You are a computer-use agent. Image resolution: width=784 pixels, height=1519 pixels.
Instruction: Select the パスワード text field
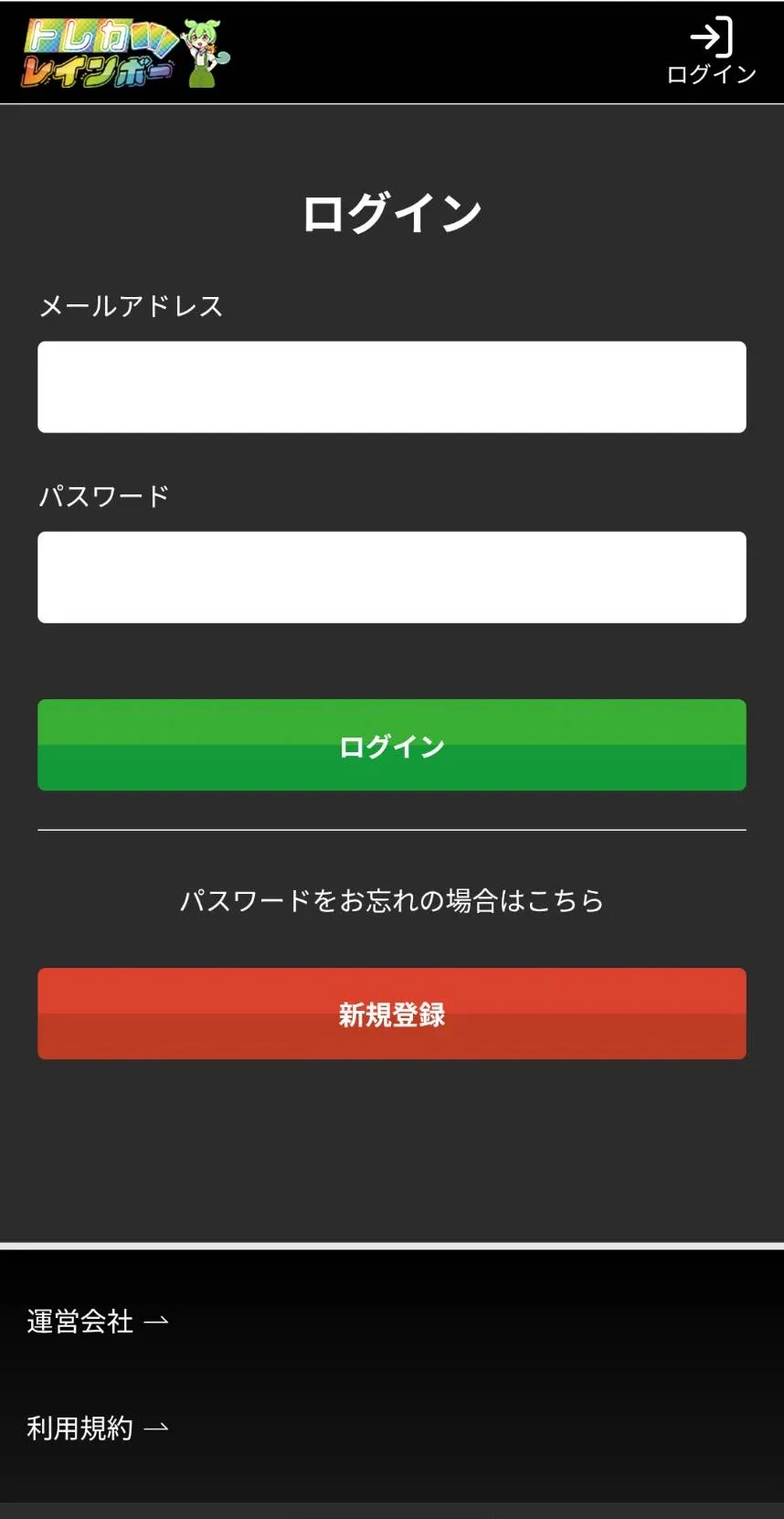(x=392, y=578)
